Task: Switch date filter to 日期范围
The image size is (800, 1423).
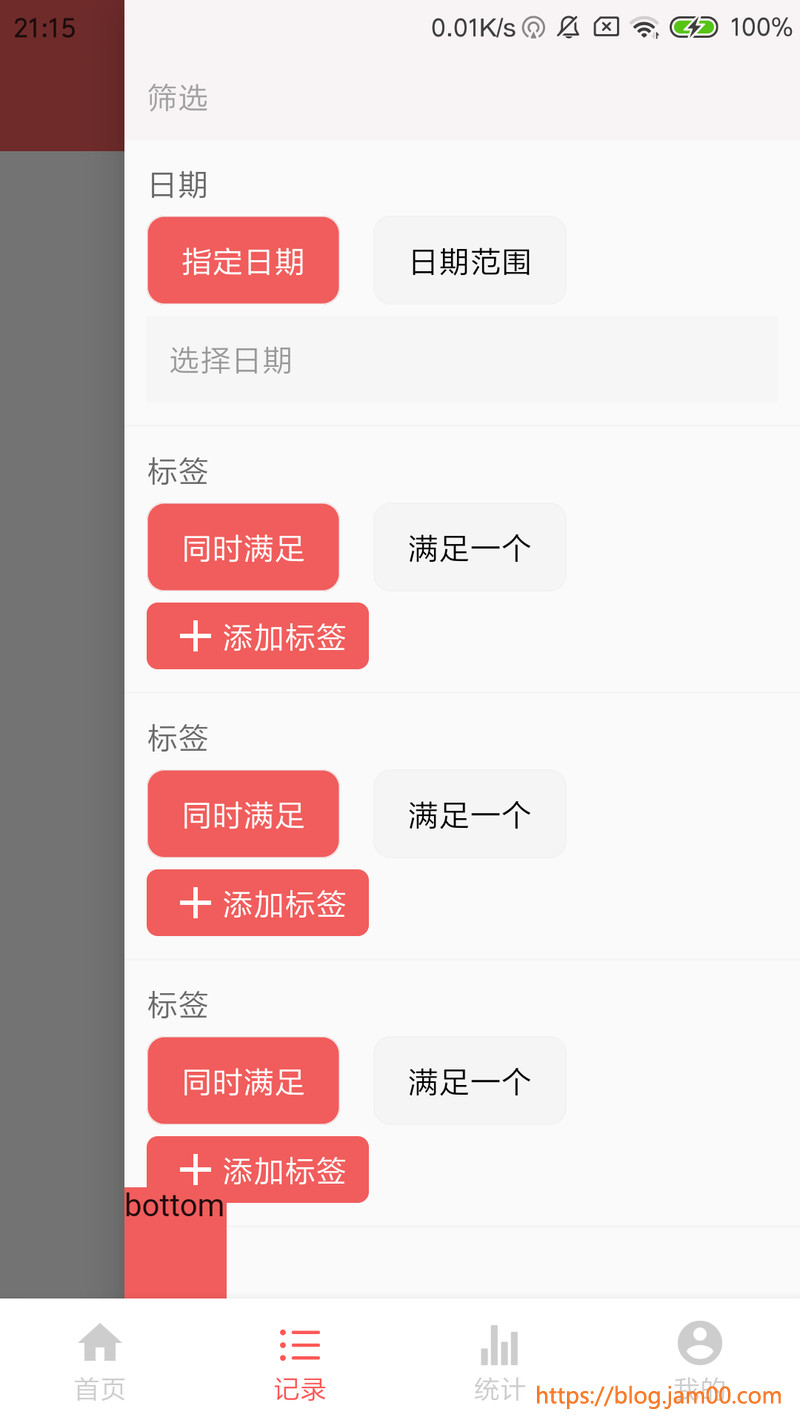Action: (x=469, y=261)
